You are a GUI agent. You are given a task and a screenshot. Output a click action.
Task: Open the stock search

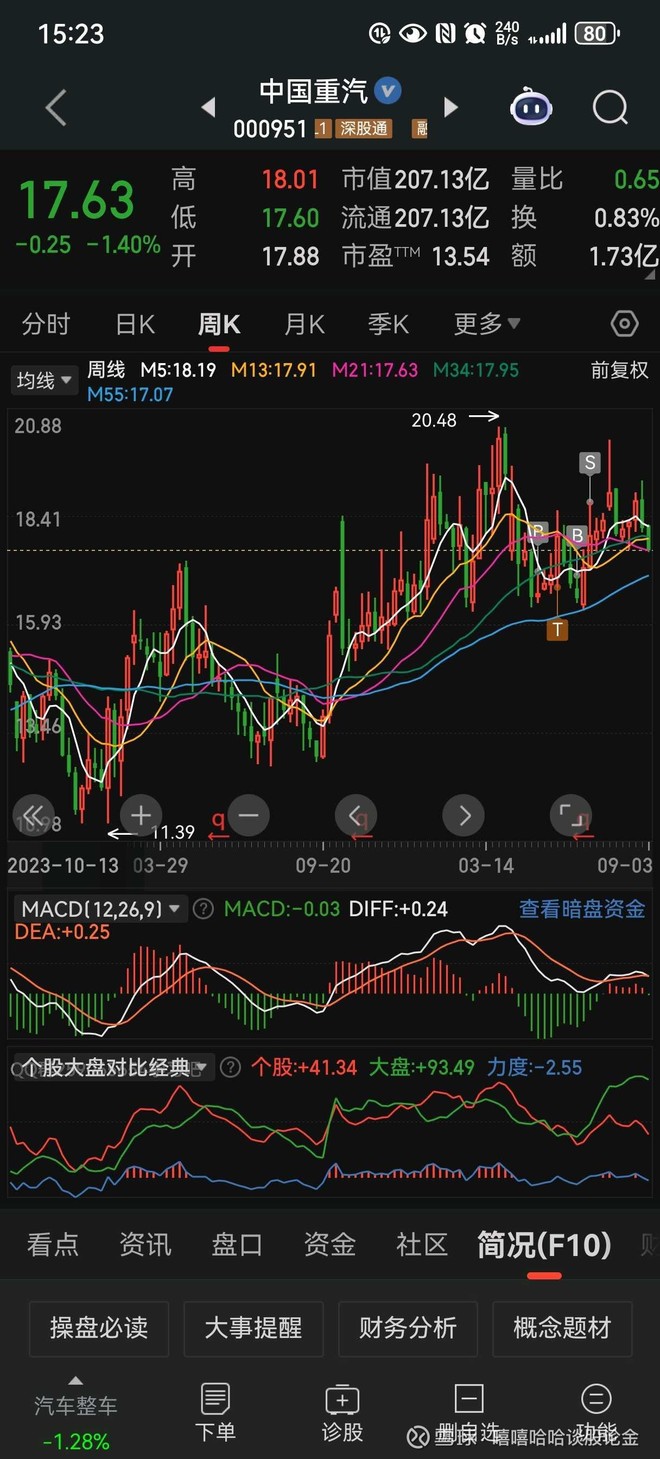point(609,108)
